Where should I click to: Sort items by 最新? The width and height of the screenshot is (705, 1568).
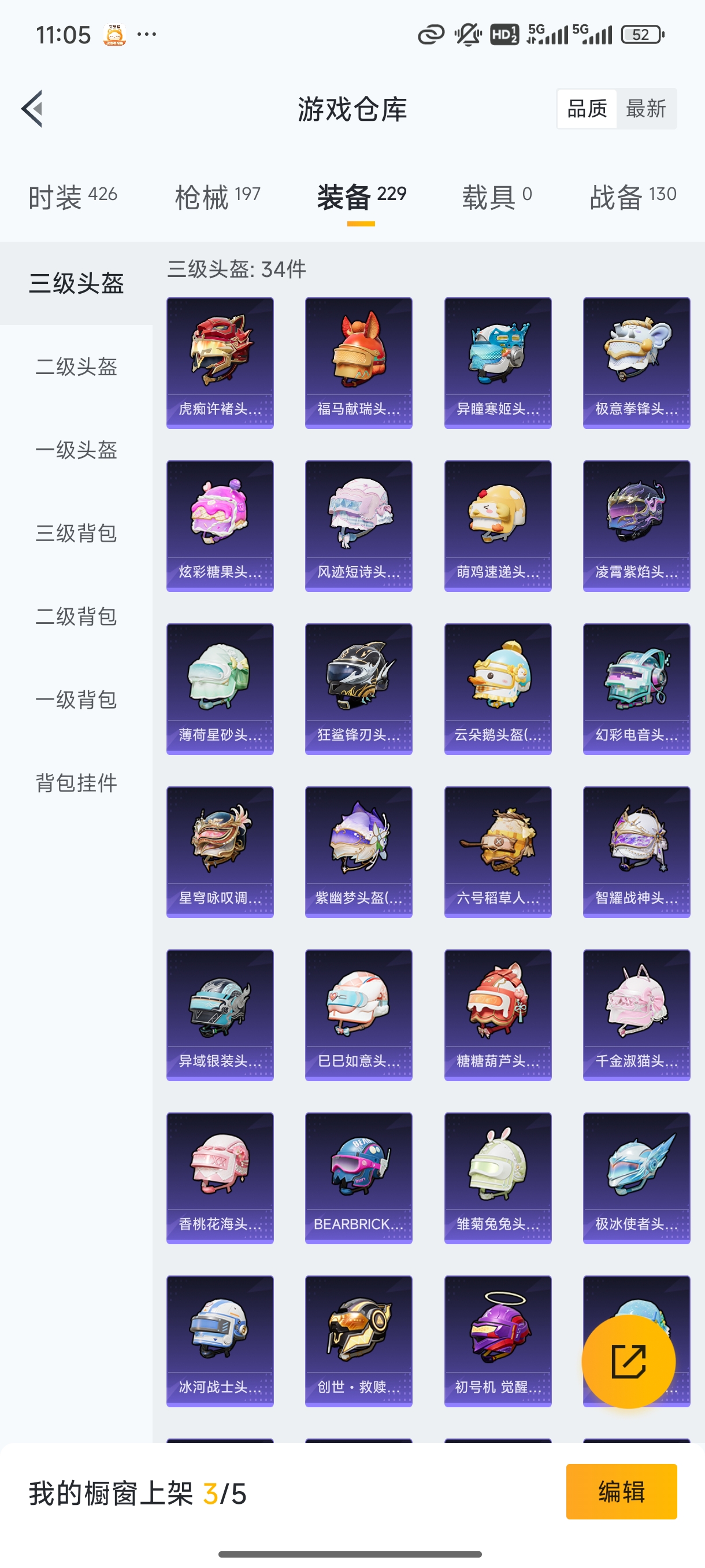pyautogui.click(x=645, y=109)
